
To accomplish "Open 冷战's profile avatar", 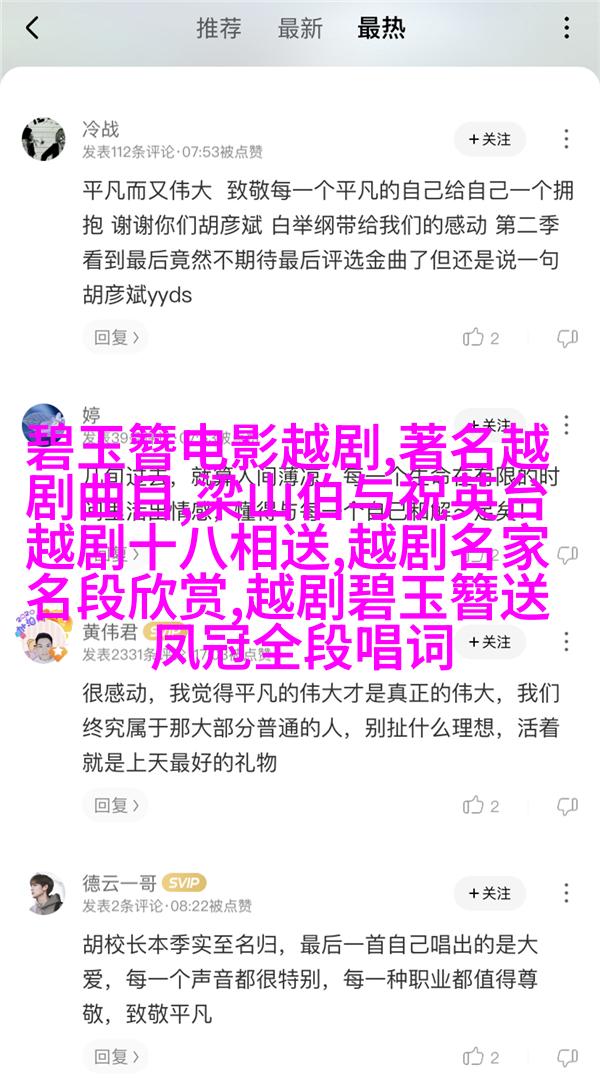I will click(43, 140).
